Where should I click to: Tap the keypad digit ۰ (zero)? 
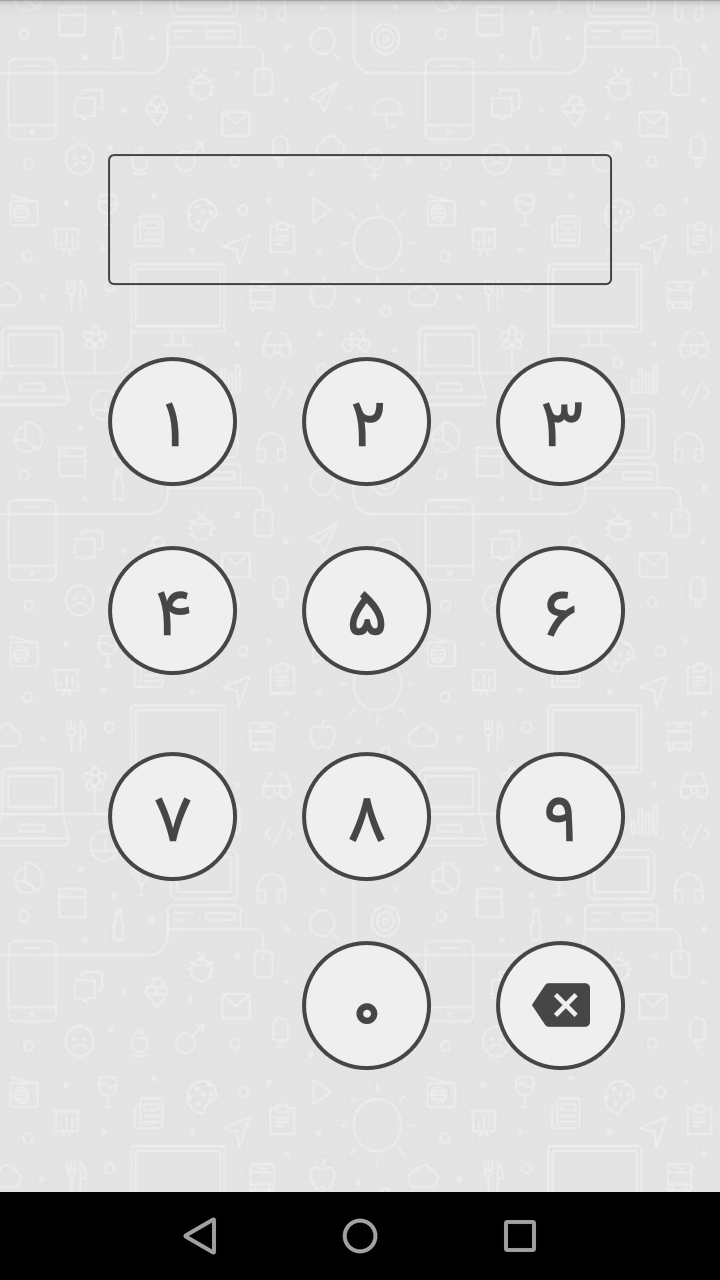click(366, 1005)
